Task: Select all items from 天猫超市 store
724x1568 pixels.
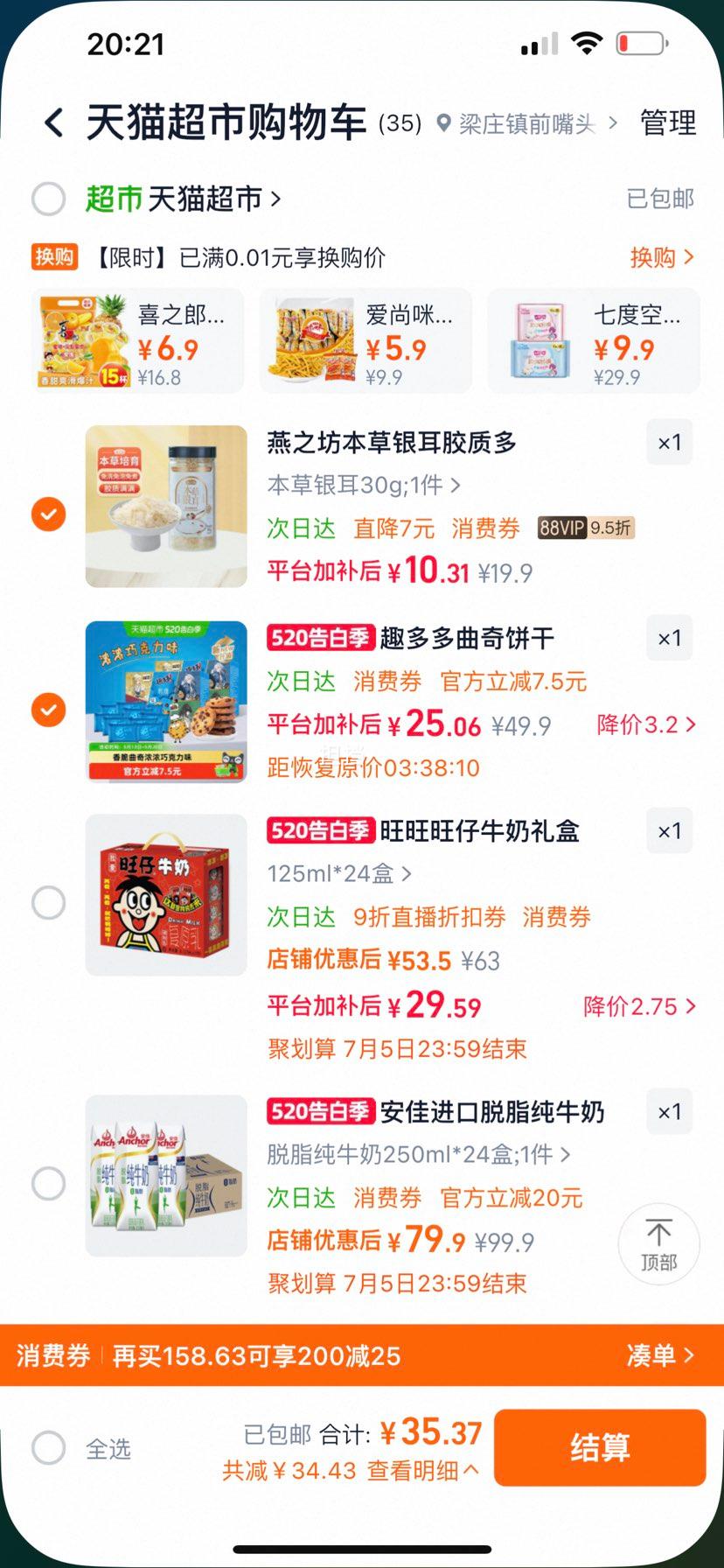Action: click(48, 199)
